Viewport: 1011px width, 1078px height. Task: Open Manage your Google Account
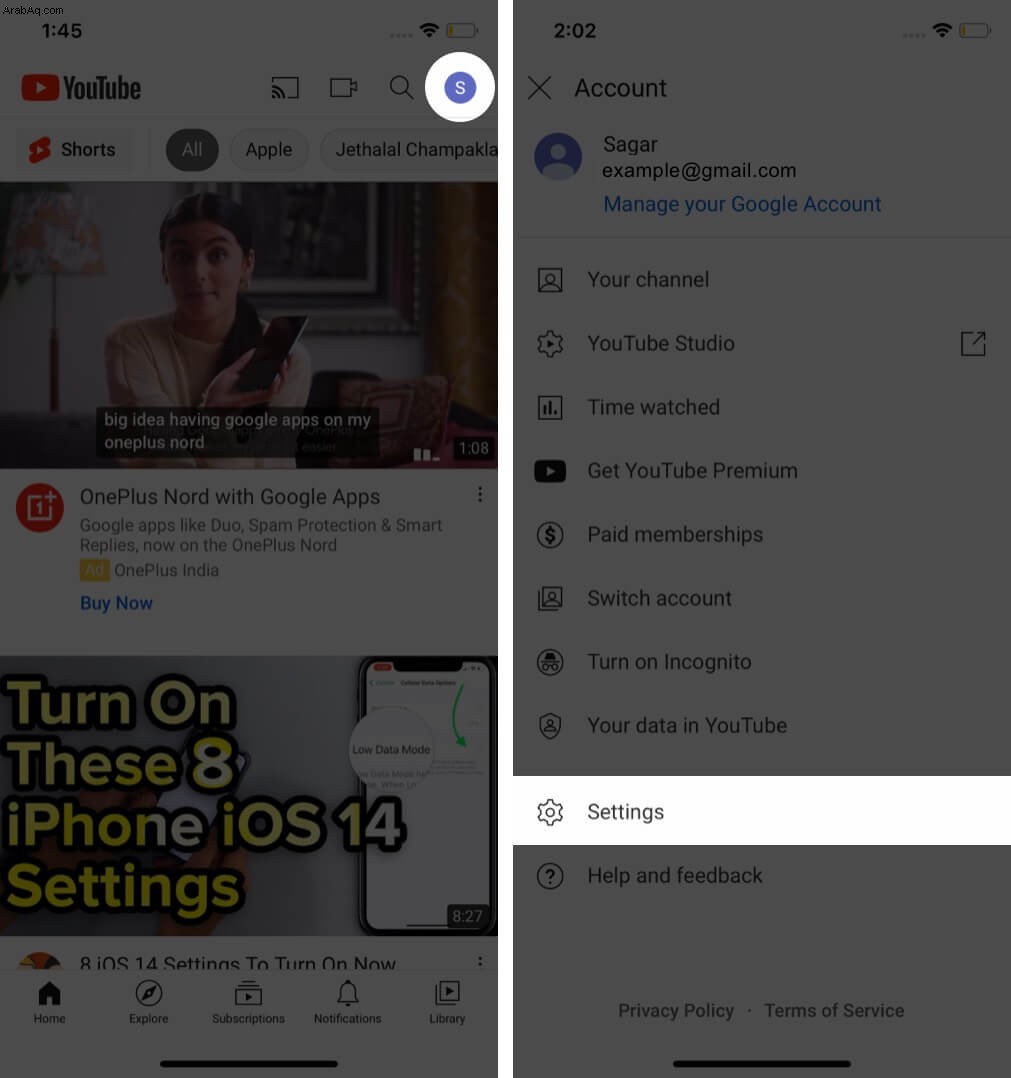[742, 204]
